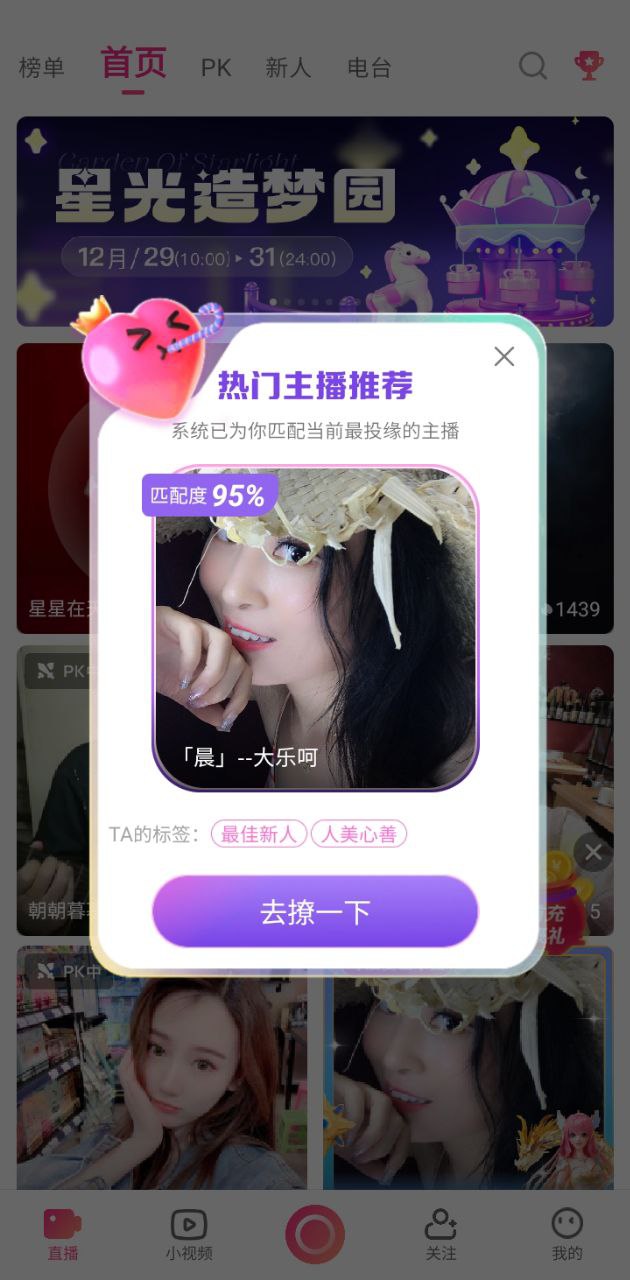Switch to the 新人 tab
630x1280 pixels.
288,68
